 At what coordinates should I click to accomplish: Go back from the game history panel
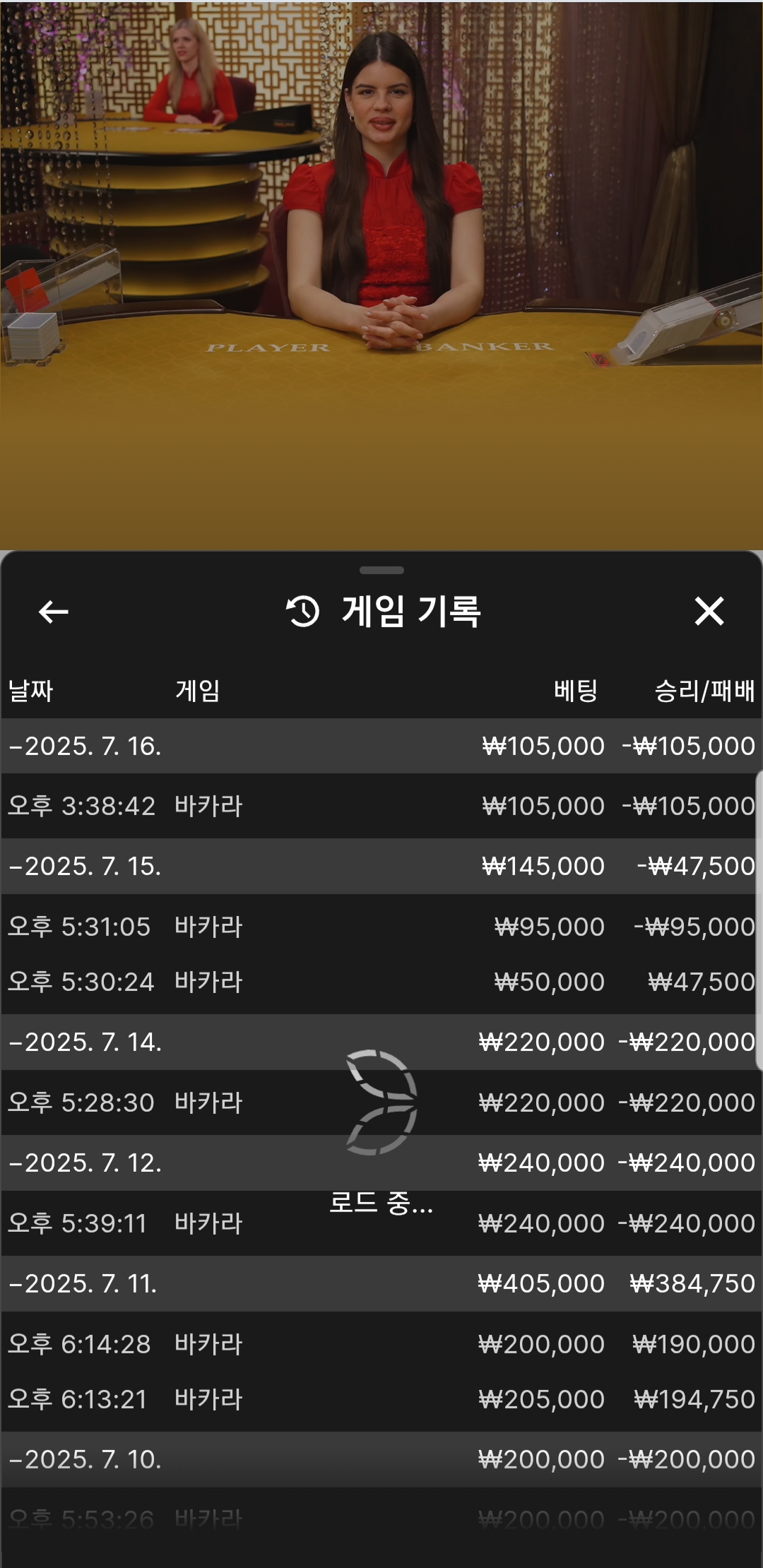[x=54, y=612]
